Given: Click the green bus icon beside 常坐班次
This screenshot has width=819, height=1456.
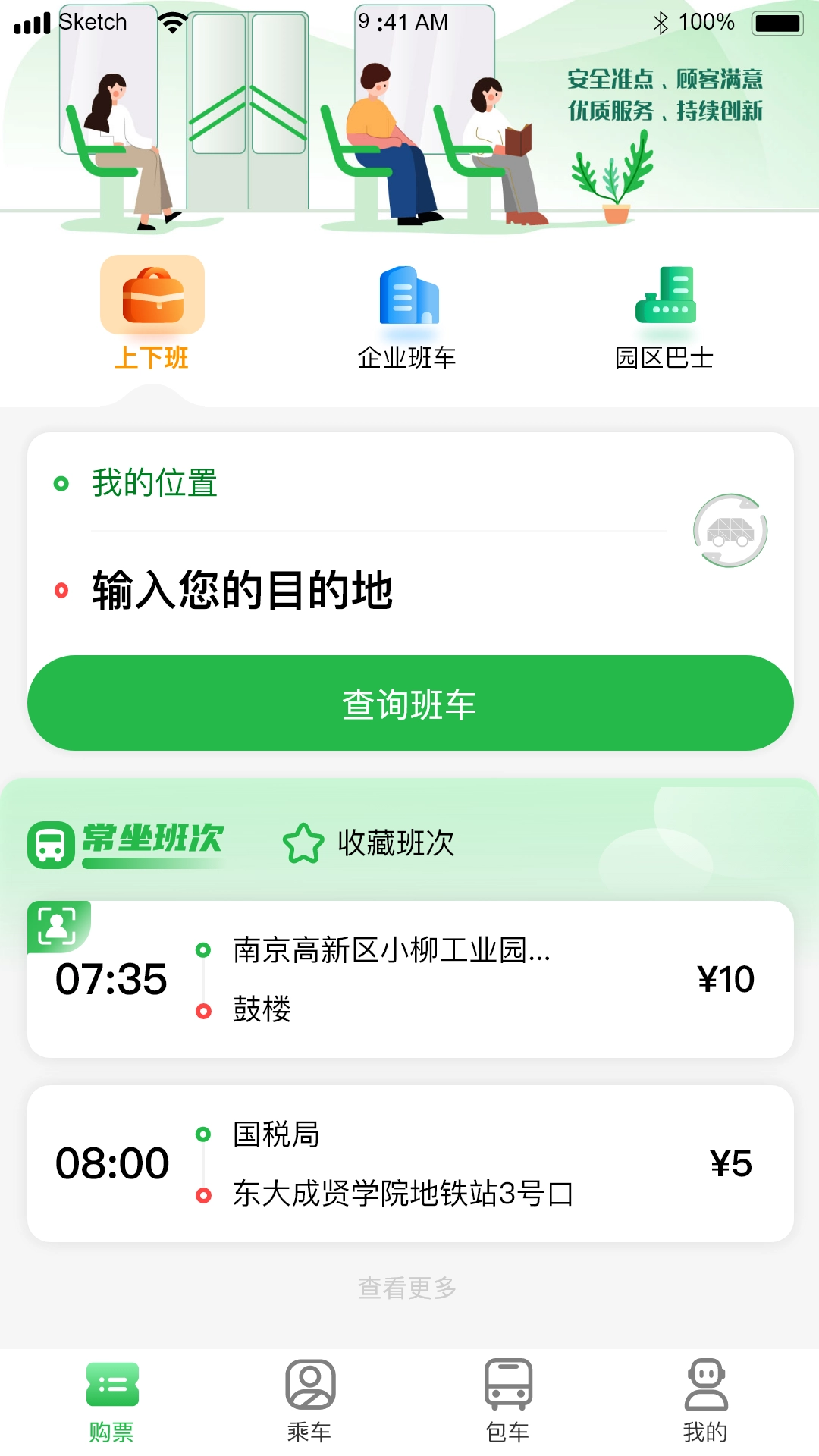Looking at the screenshot, I should click(x=49, y=842).
